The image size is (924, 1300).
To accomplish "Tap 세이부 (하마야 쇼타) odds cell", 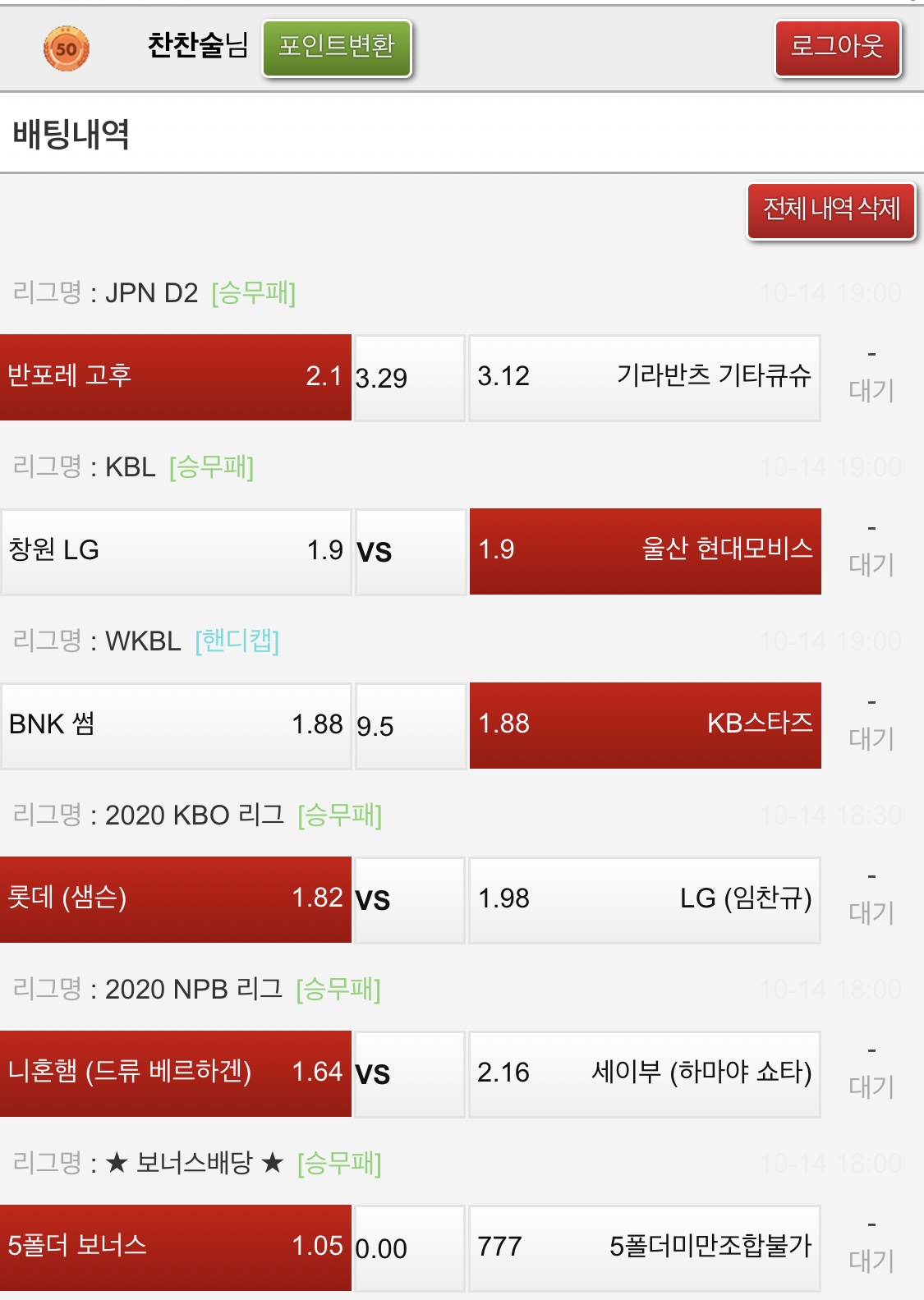I will click(x=645, y=1073).
